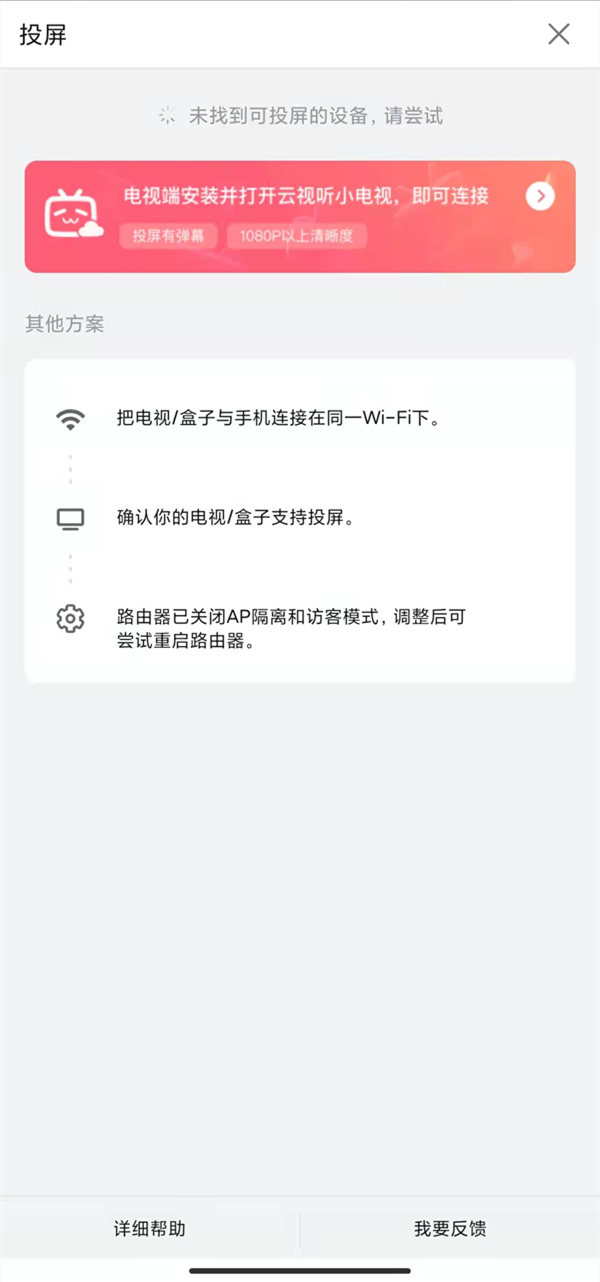This screenshot has width=600, height=1282.
Task: Select 我要反馈 to send feedback
Action: pyautogui.click(x=450, y=1229)
